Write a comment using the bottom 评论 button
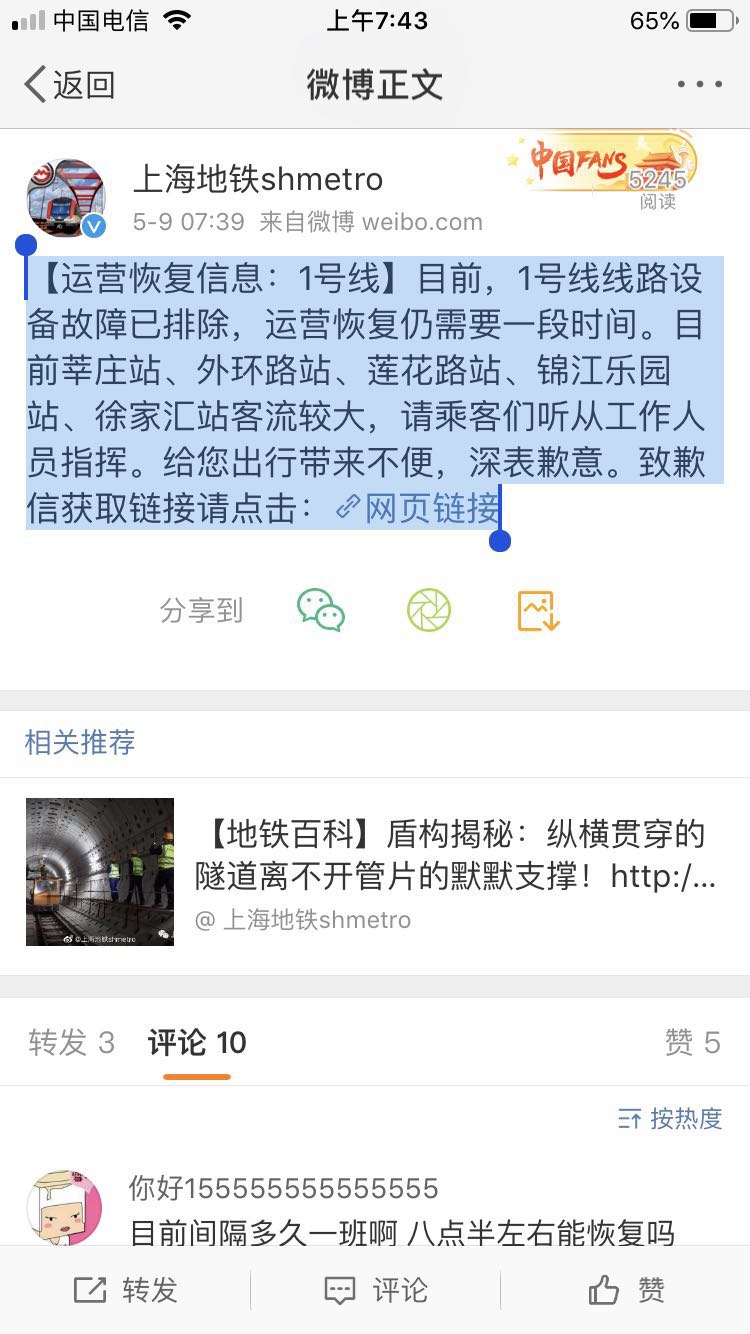Viewport: 750px width, 1334px height. coord(375,1290)
